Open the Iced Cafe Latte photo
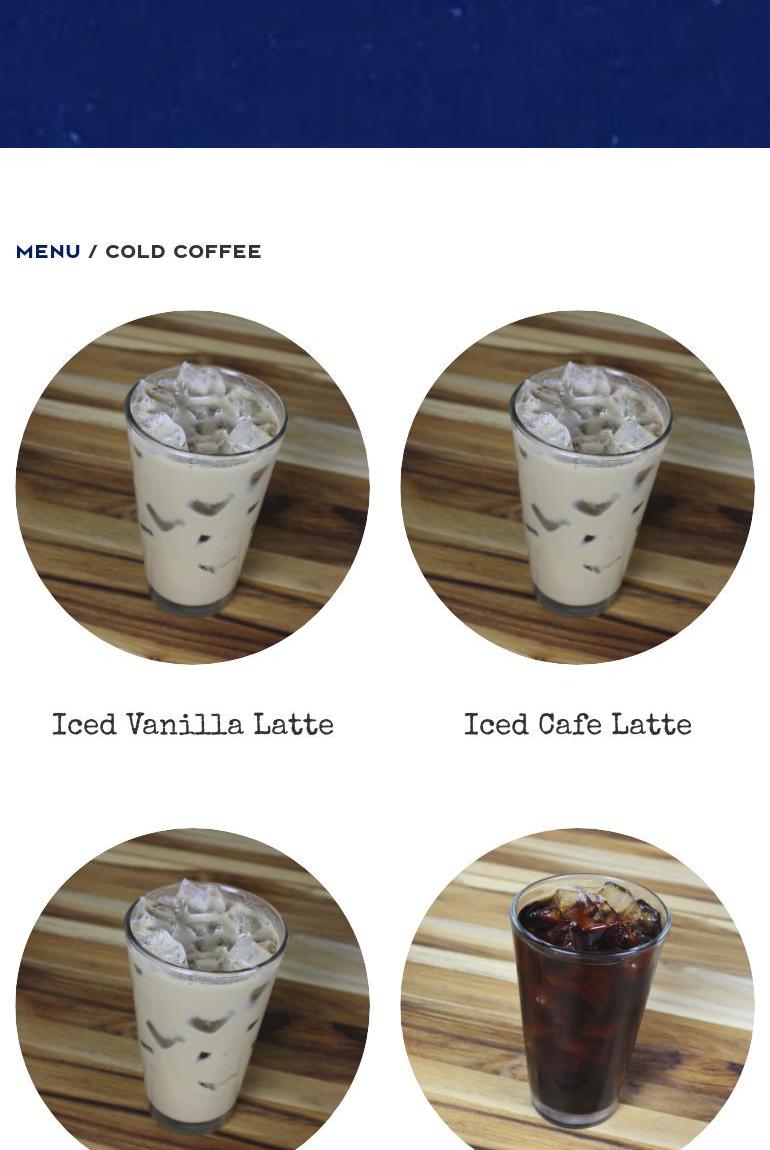The height and width of the screenshot is (1150, 770). 577,487
